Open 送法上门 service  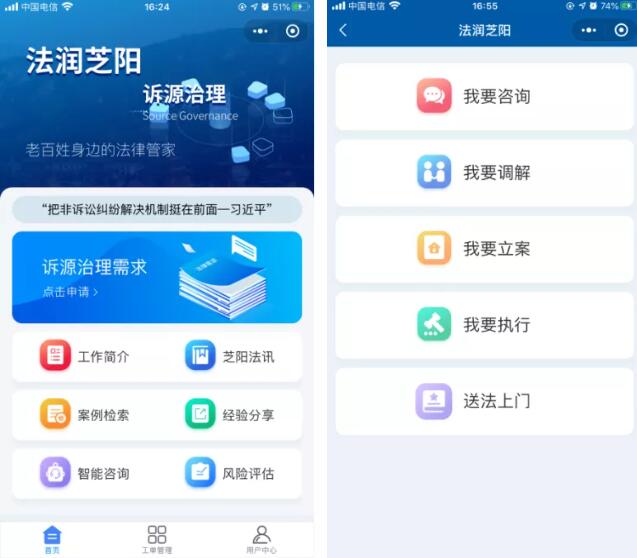[x=485, y=401]
